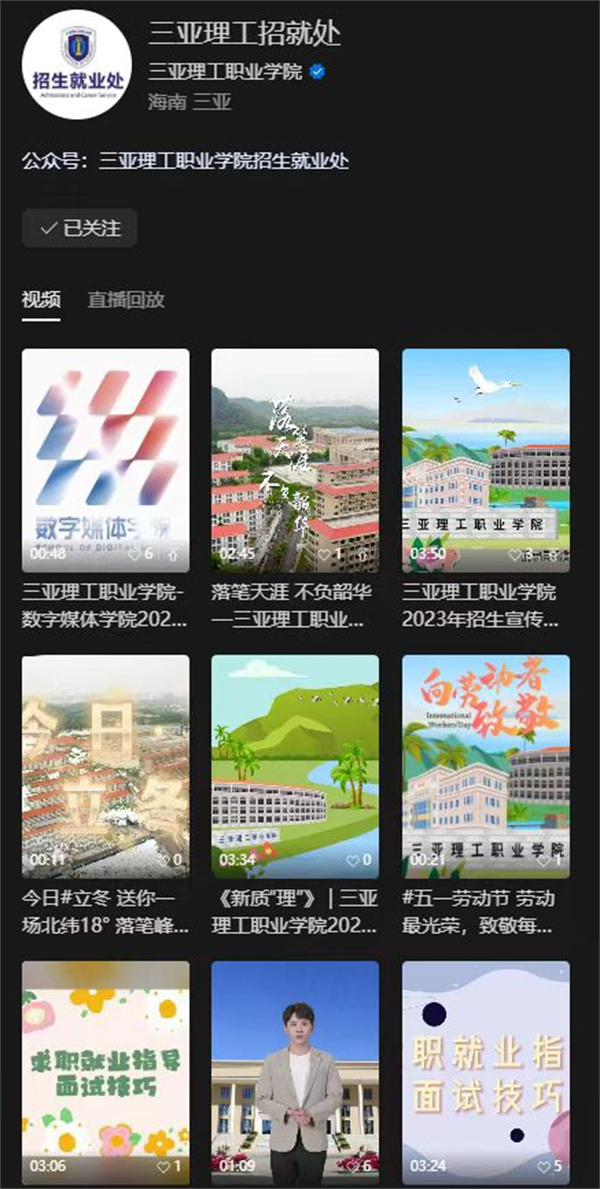Image resolution: width=600 pixels, height=1189 pixels.
Task: Open the 《新质"理"》 video
Action: tap(295, 766)
